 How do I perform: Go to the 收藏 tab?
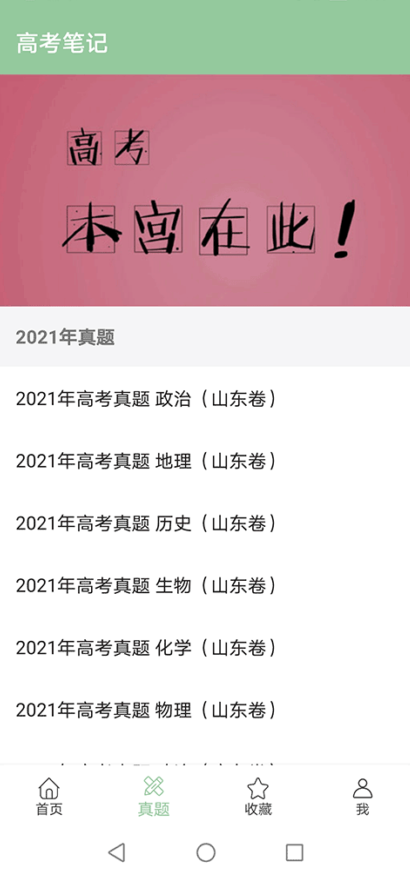[x=257, y=797]
